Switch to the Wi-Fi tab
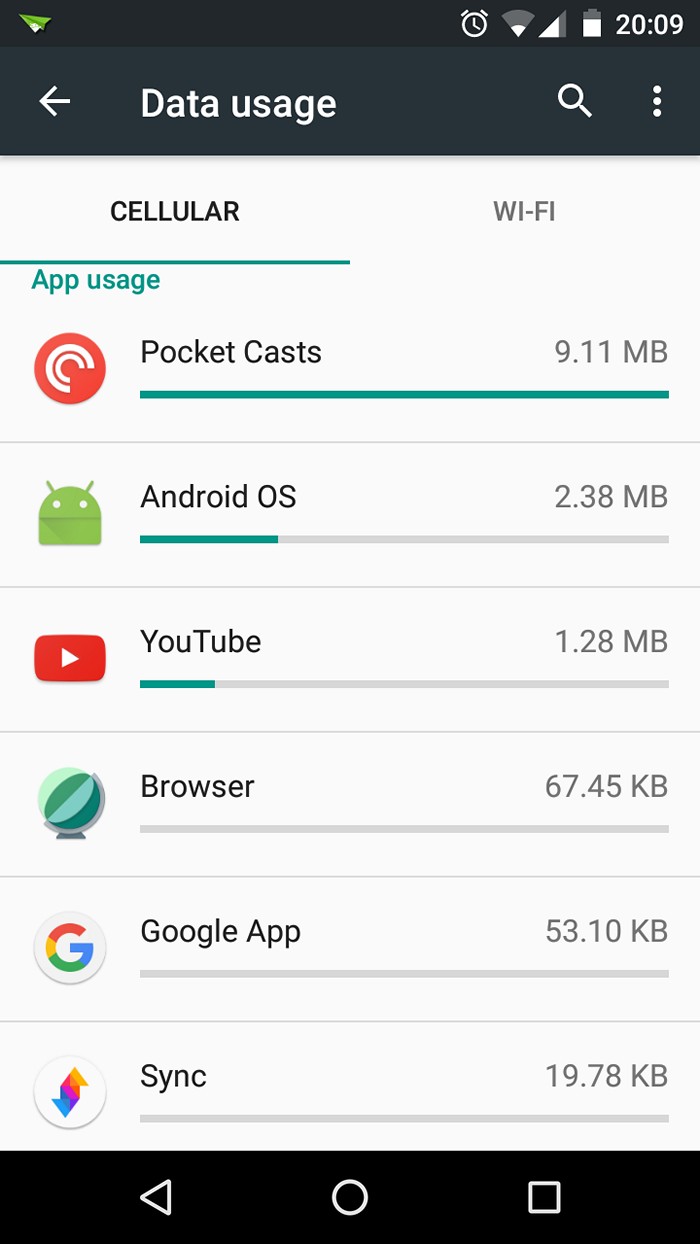Image resolution: width=700 pixels, height=1244 pixels. click(x=524, y=212)
